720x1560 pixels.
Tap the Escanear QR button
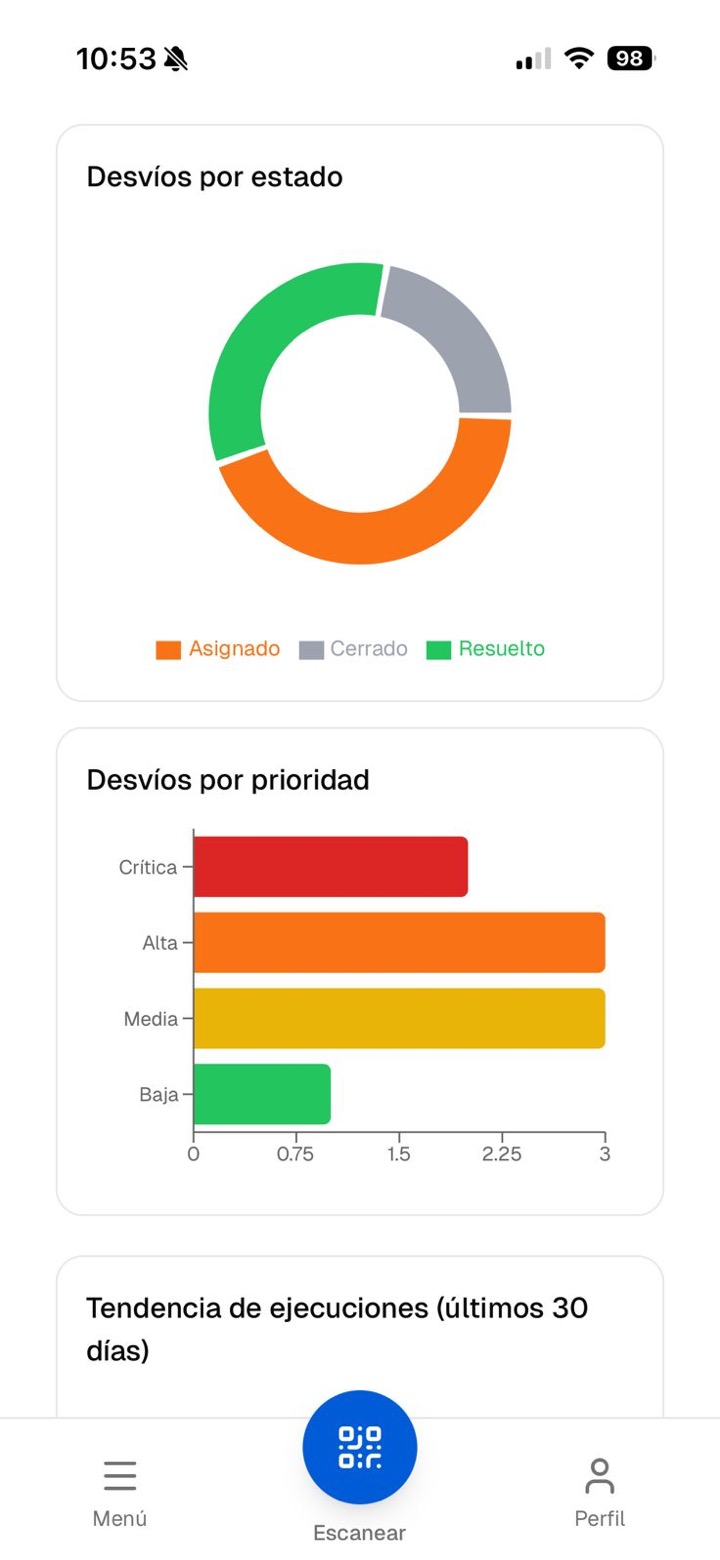(x=360, y=1448)
